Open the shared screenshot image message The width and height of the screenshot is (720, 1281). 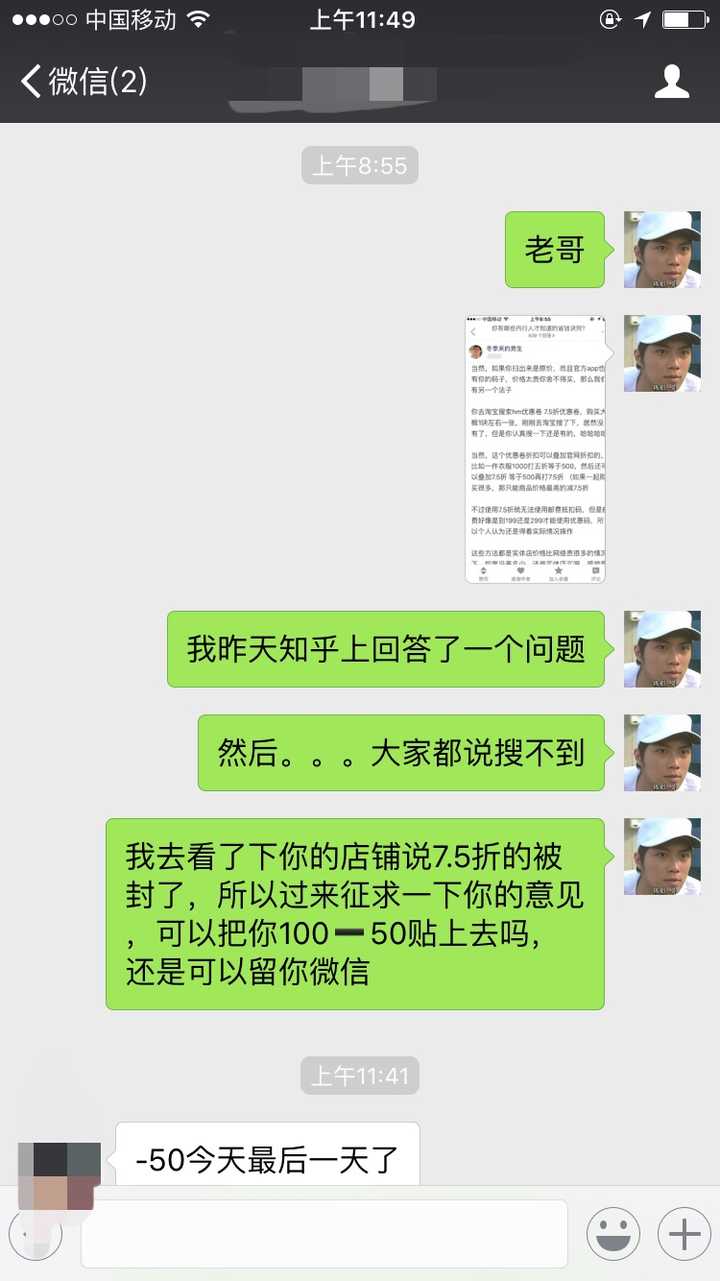click(x=535, y=449)
